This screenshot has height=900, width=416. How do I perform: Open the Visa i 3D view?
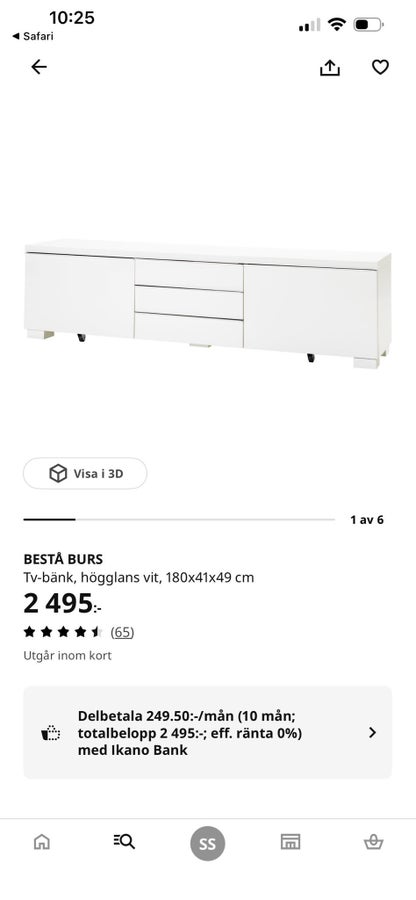(x=85, y=474)
